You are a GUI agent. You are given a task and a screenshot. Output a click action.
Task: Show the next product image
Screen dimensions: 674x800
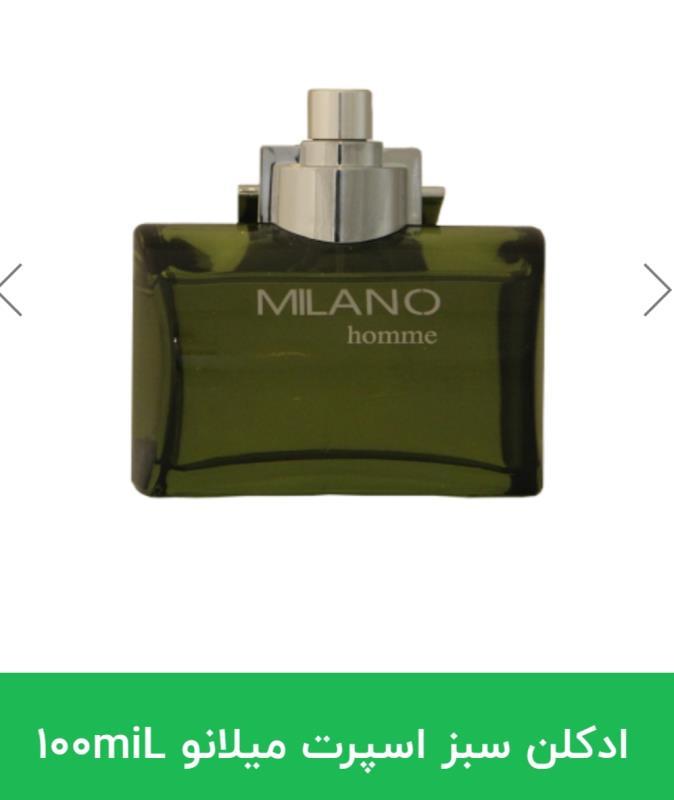click(x=656, y=290)
